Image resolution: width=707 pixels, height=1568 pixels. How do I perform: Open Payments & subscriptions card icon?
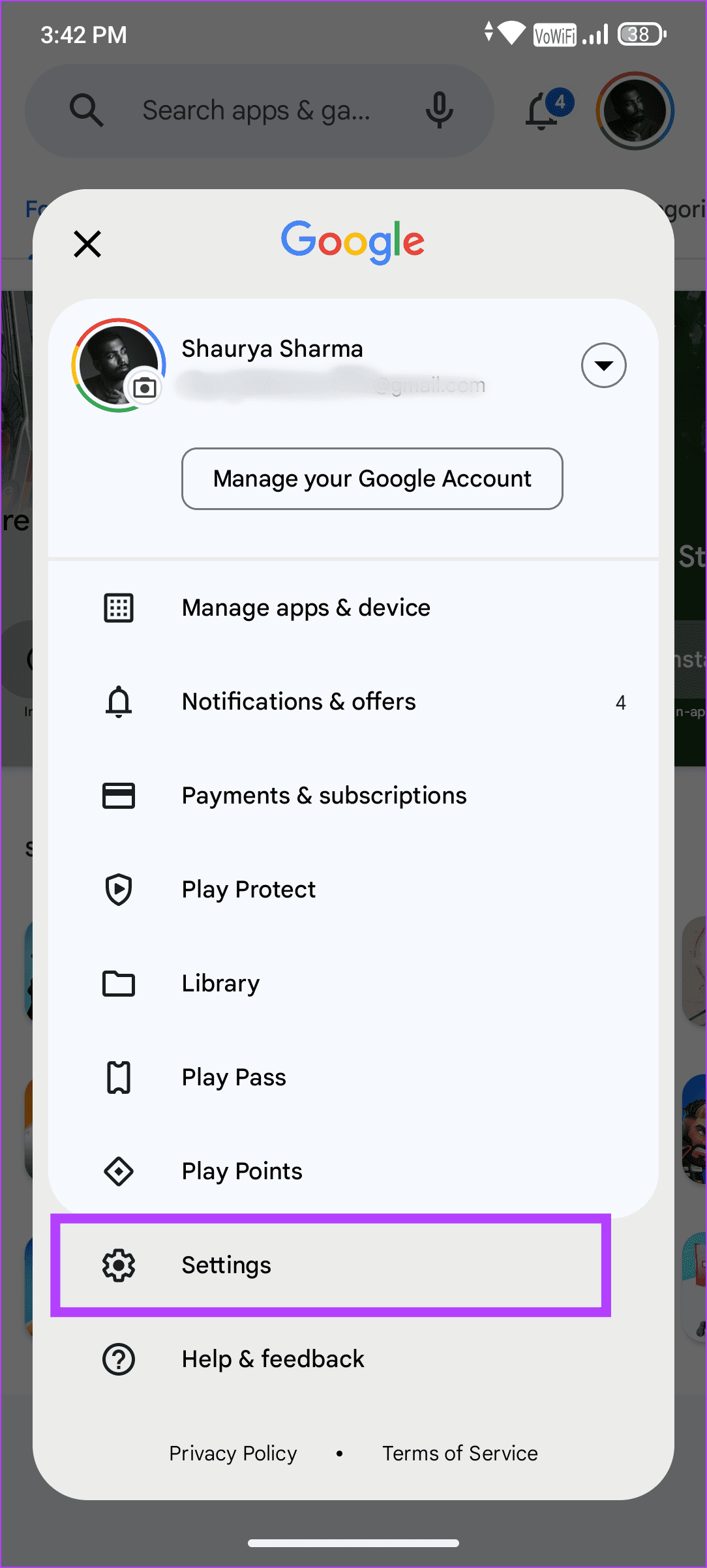coord(118,795)
